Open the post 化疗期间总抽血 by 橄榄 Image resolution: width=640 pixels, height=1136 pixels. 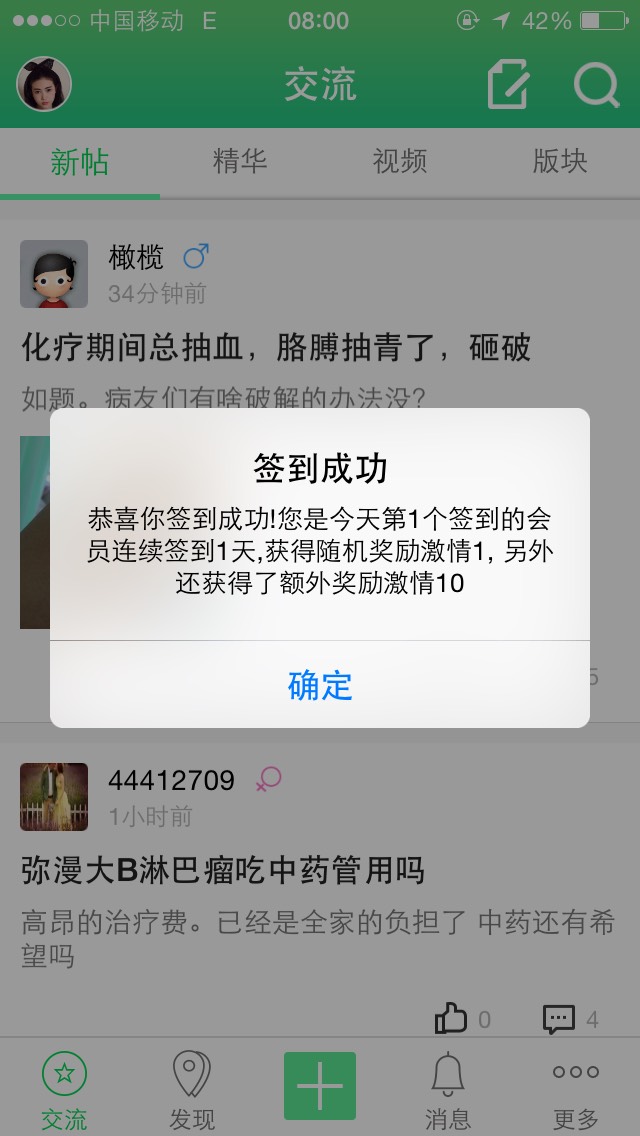[x=276, y=348]
